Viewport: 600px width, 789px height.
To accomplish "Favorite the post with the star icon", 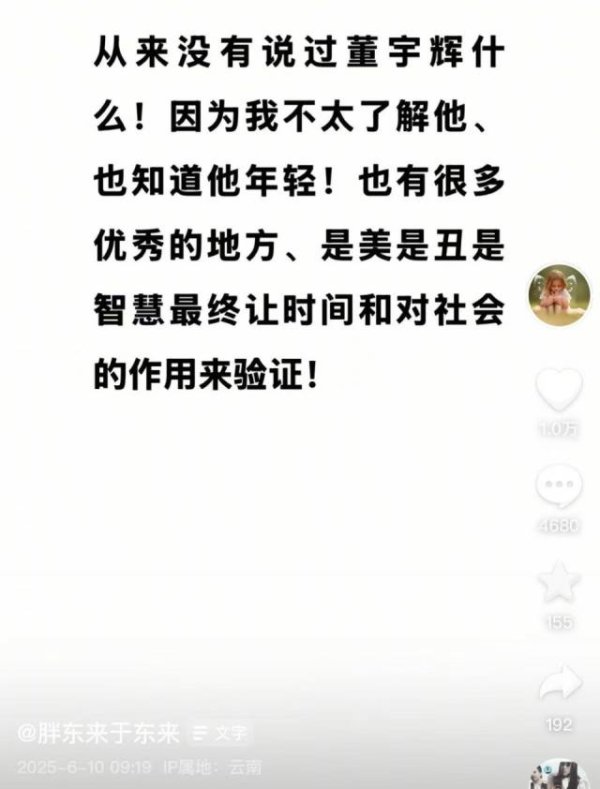I will (x=559, y=582).
